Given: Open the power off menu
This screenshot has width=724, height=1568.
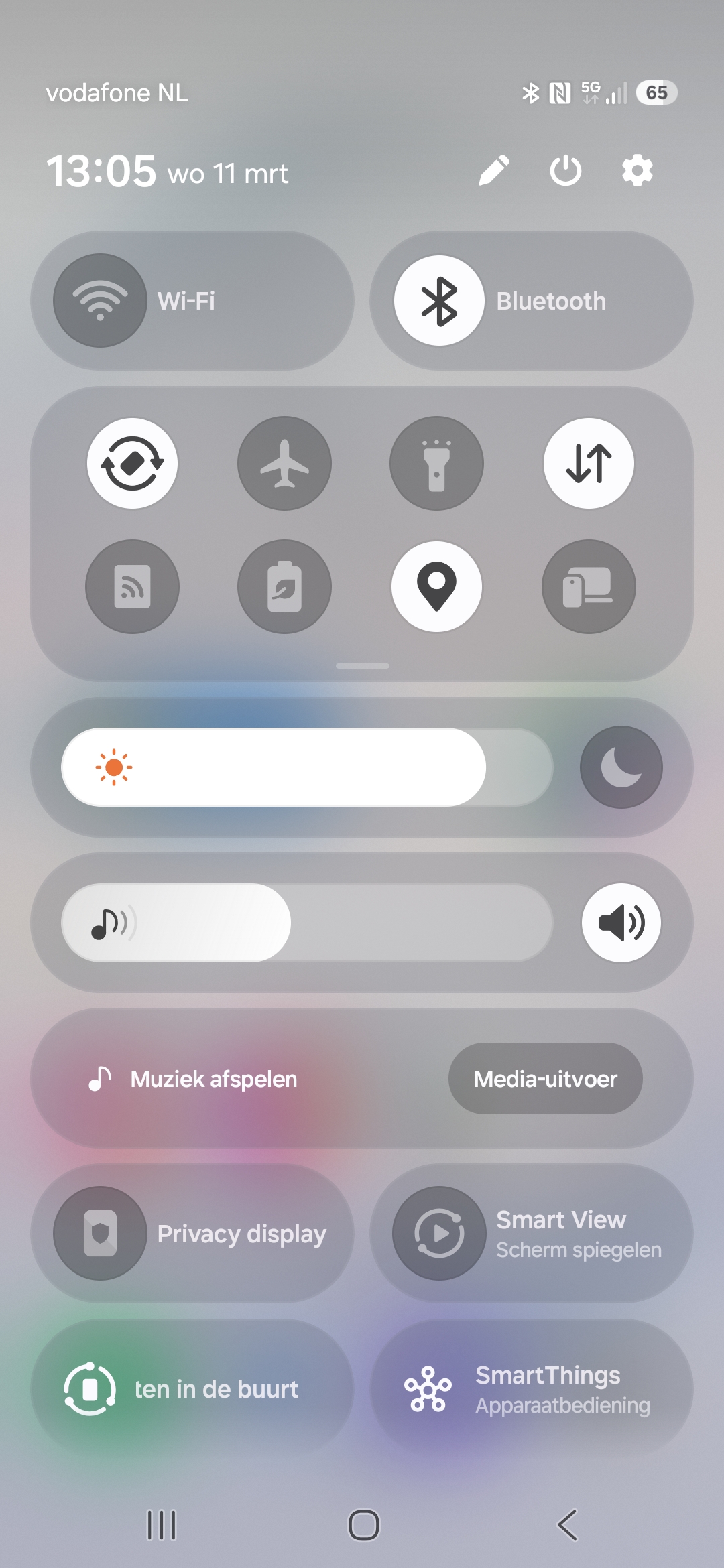Looking at the screenshot, I should pos(565,171).
